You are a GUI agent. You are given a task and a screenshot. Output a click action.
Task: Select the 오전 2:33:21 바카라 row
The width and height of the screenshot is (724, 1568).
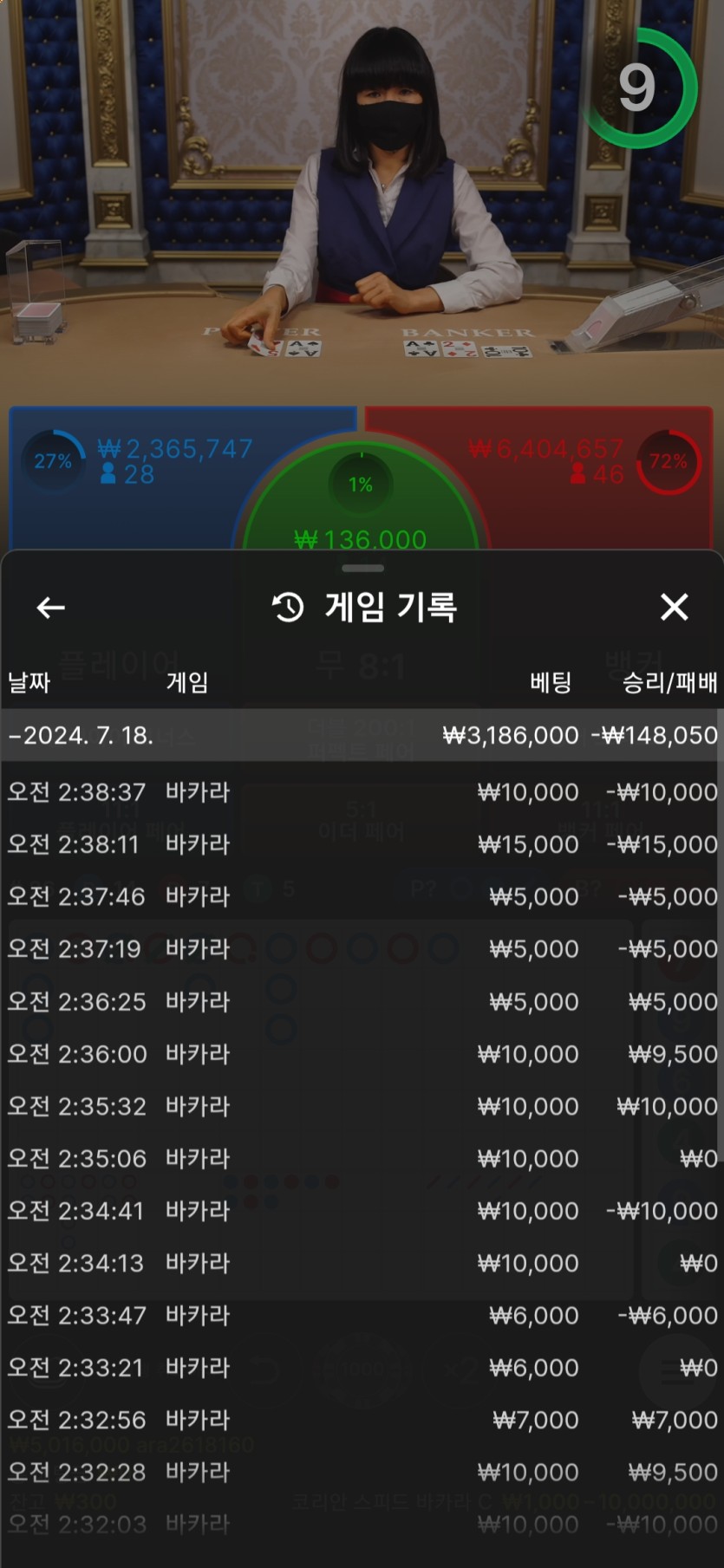[362, 1368]
